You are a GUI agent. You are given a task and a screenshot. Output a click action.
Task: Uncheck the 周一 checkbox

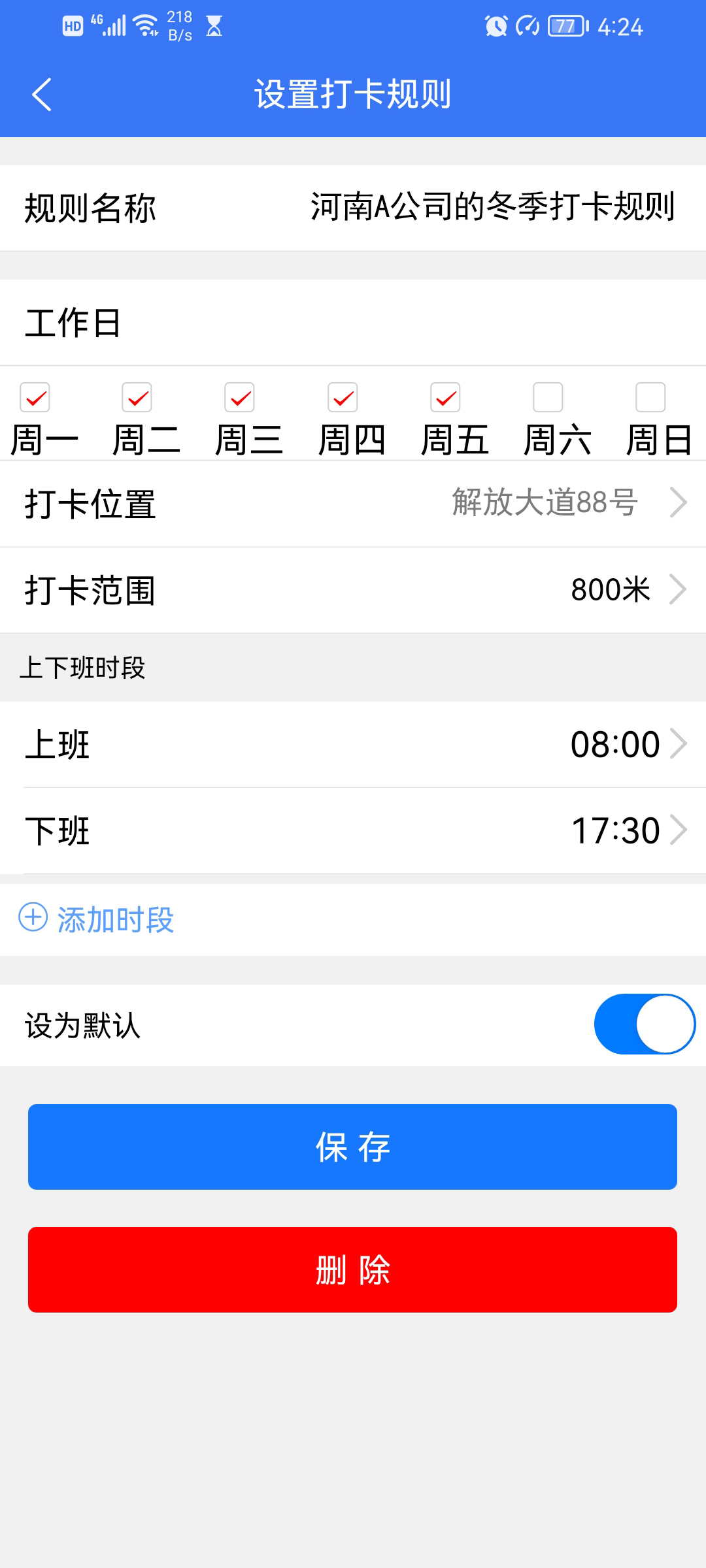pos(35,397)
